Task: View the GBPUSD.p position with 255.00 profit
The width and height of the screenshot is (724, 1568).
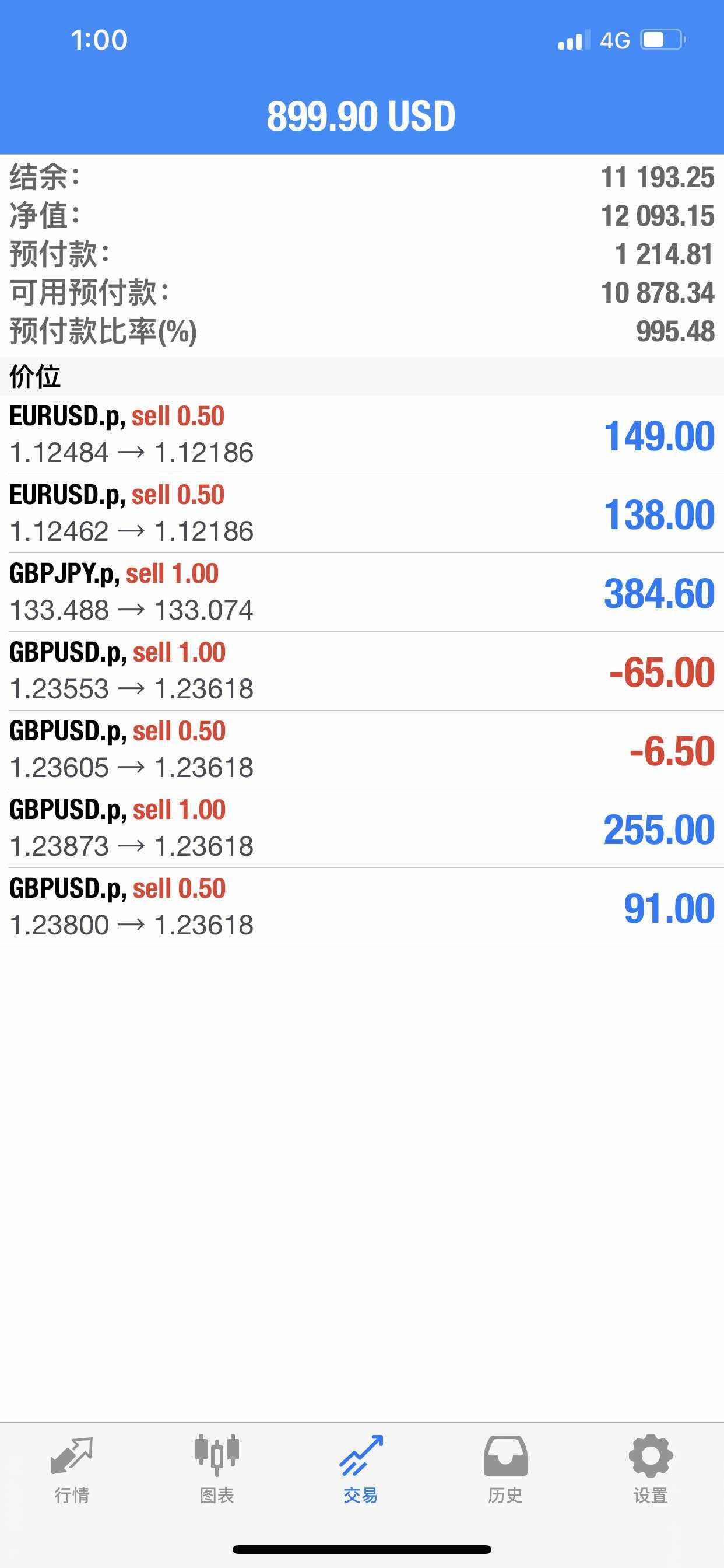Action: pos(362,828)
